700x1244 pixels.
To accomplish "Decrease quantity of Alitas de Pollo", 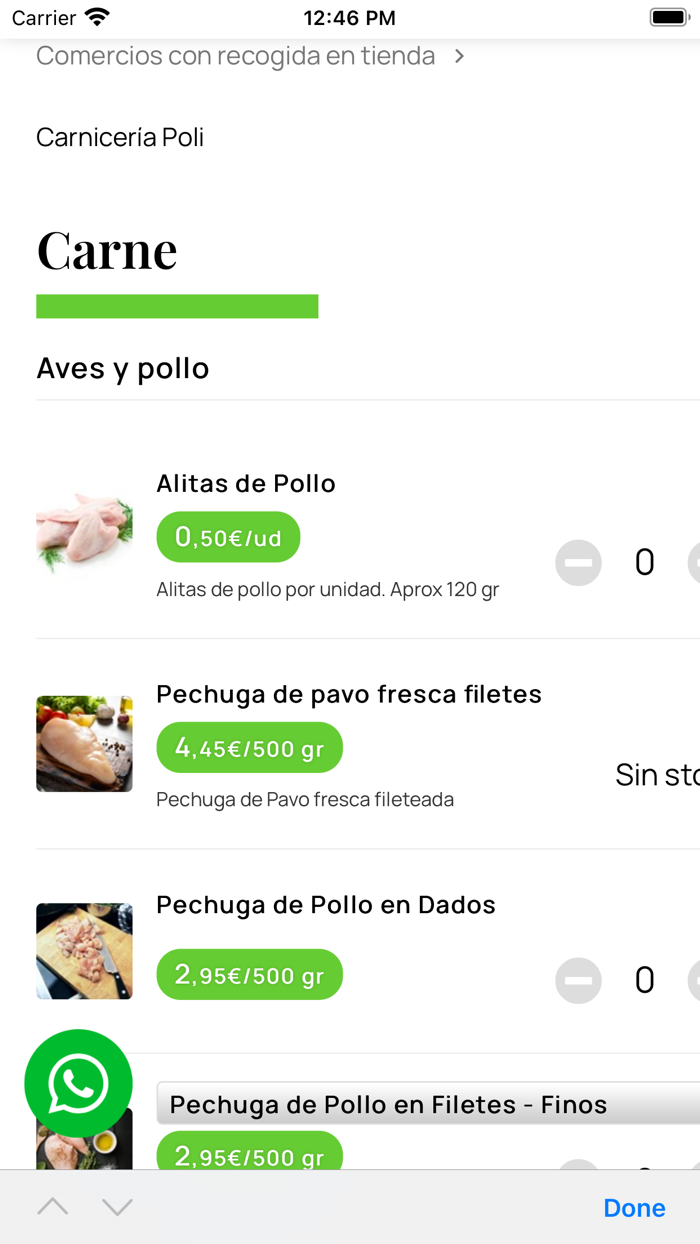I will tap(578, 563).
